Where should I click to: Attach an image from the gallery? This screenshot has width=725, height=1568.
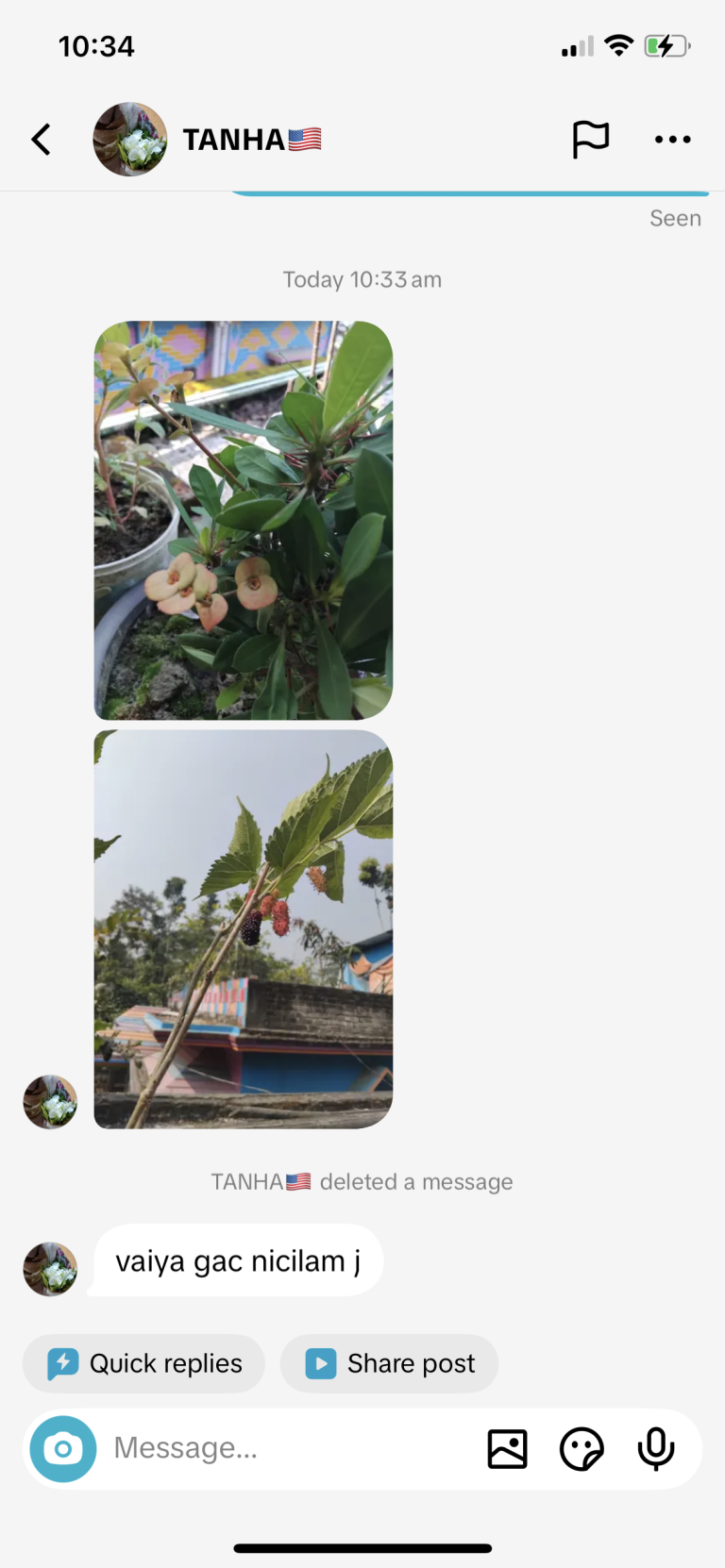pos(508,1449)
